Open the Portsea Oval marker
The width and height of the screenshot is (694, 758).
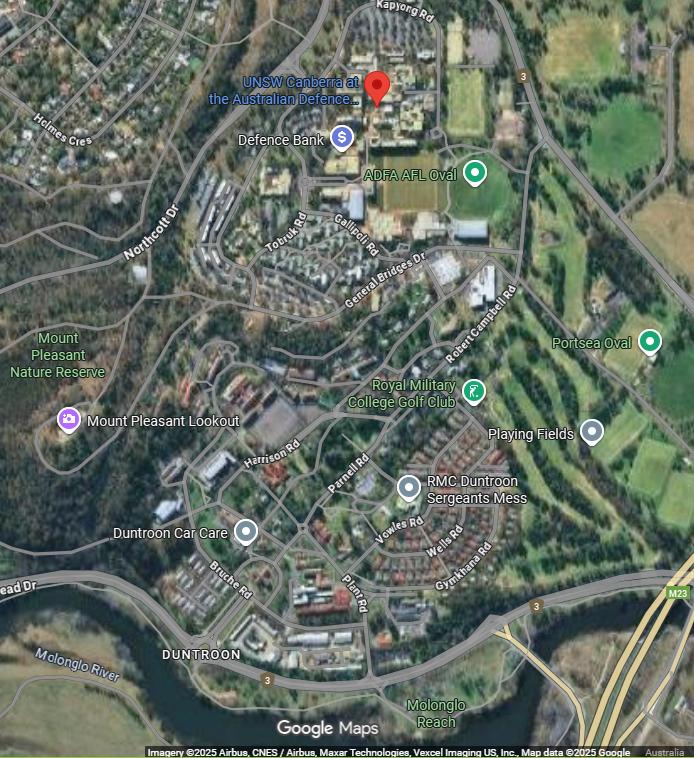click(x=650, y=342)
